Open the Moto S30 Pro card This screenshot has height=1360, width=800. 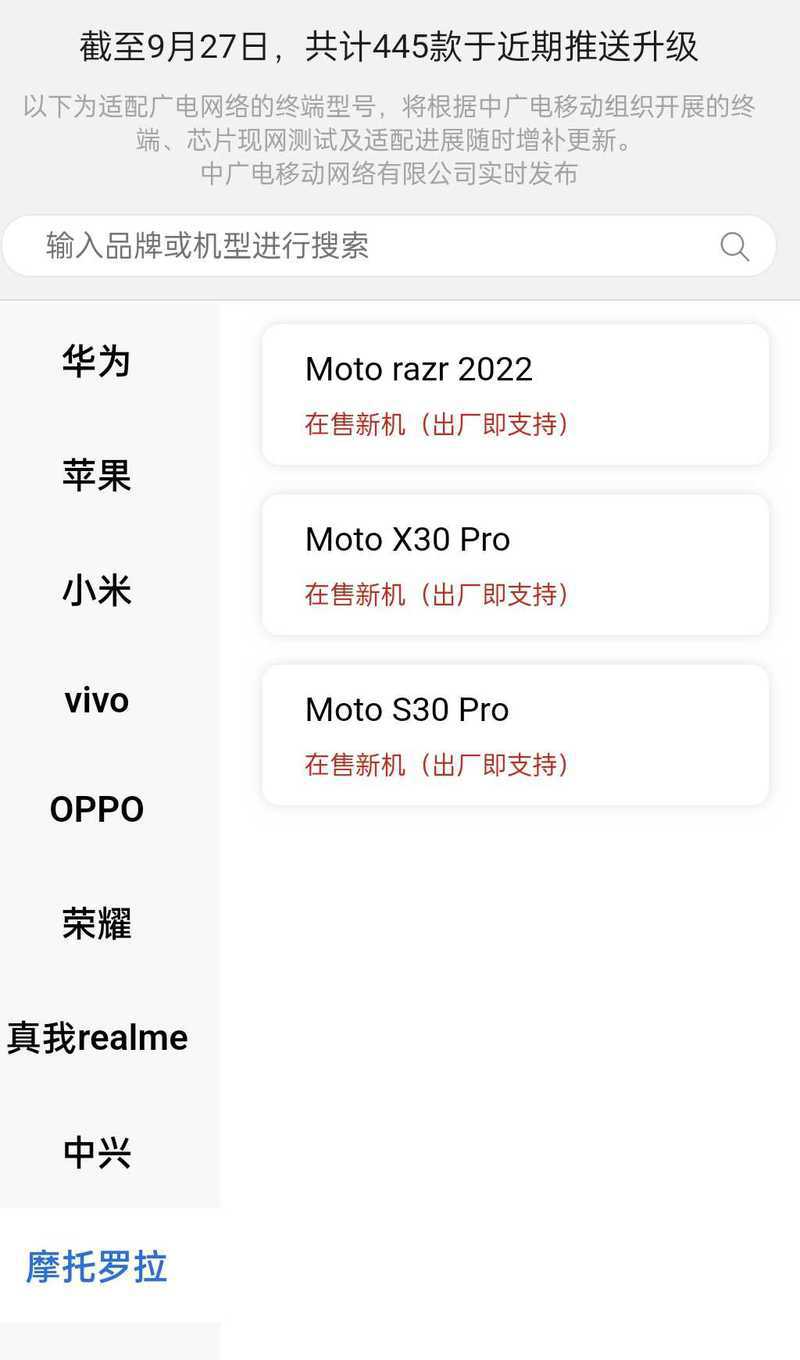515,734
